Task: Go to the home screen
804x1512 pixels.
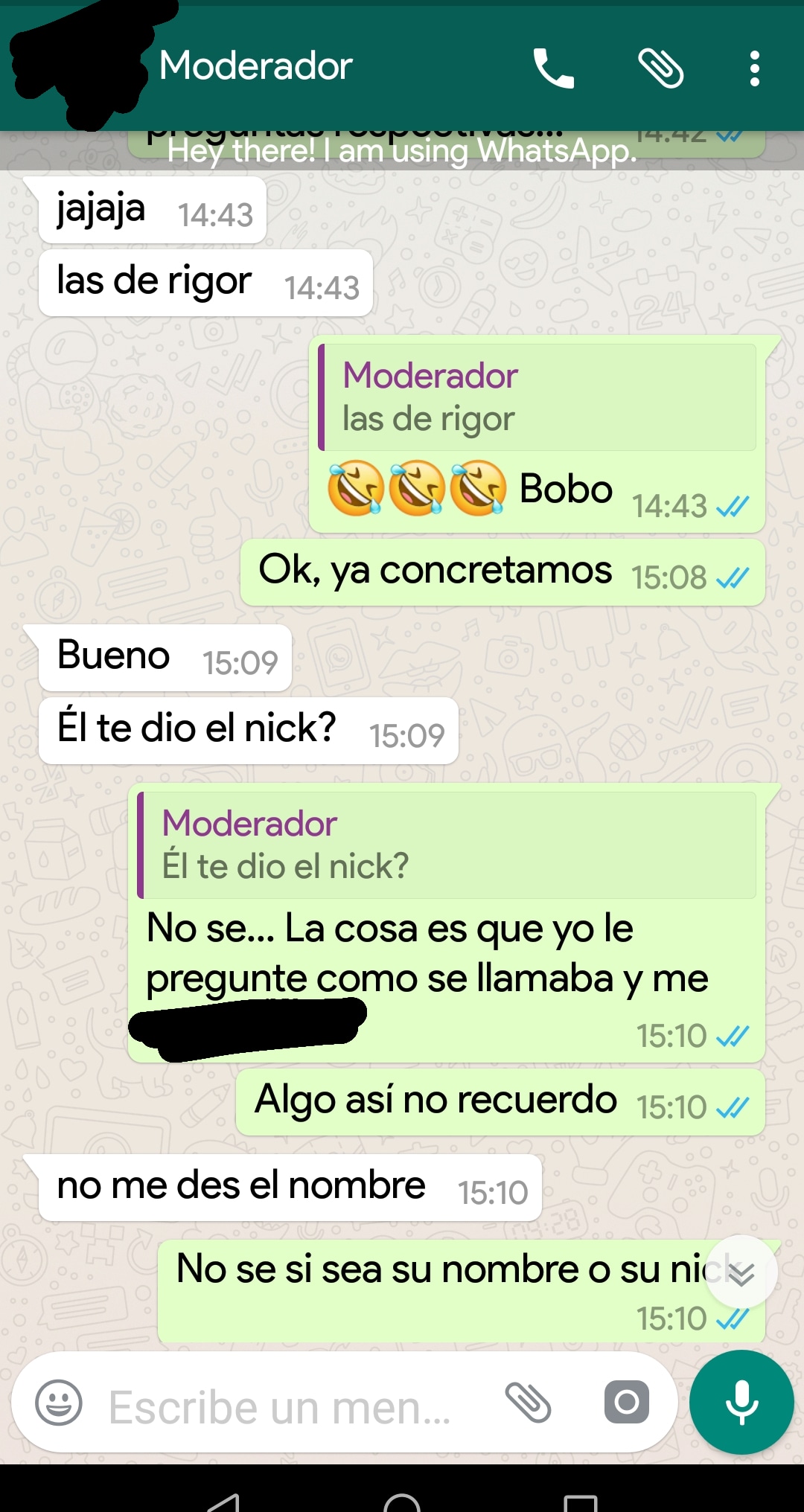Action: click(402, 1502)
